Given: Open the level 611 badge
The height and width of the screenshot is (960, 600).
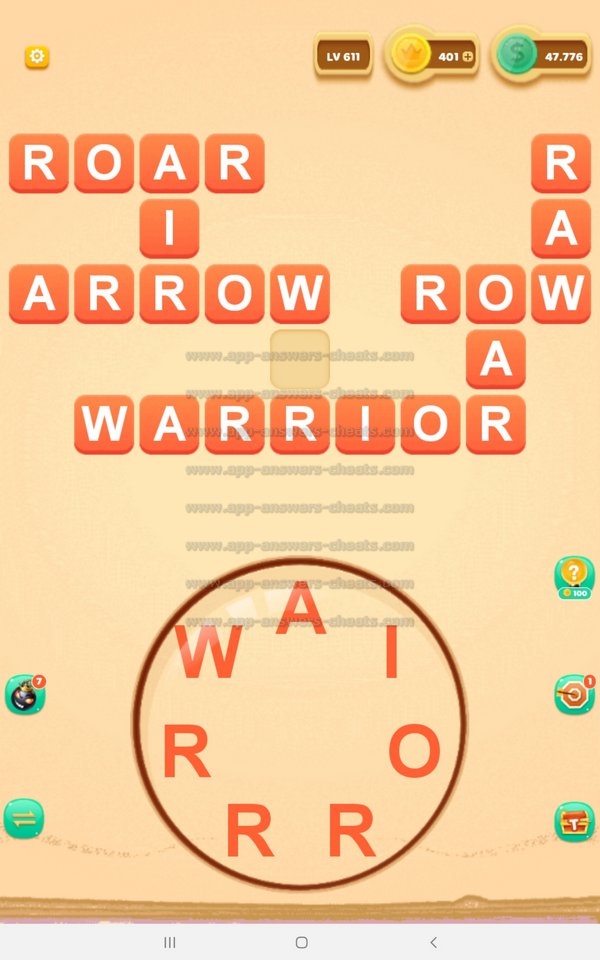Looking at the screenshot, I should coord(343,56).
